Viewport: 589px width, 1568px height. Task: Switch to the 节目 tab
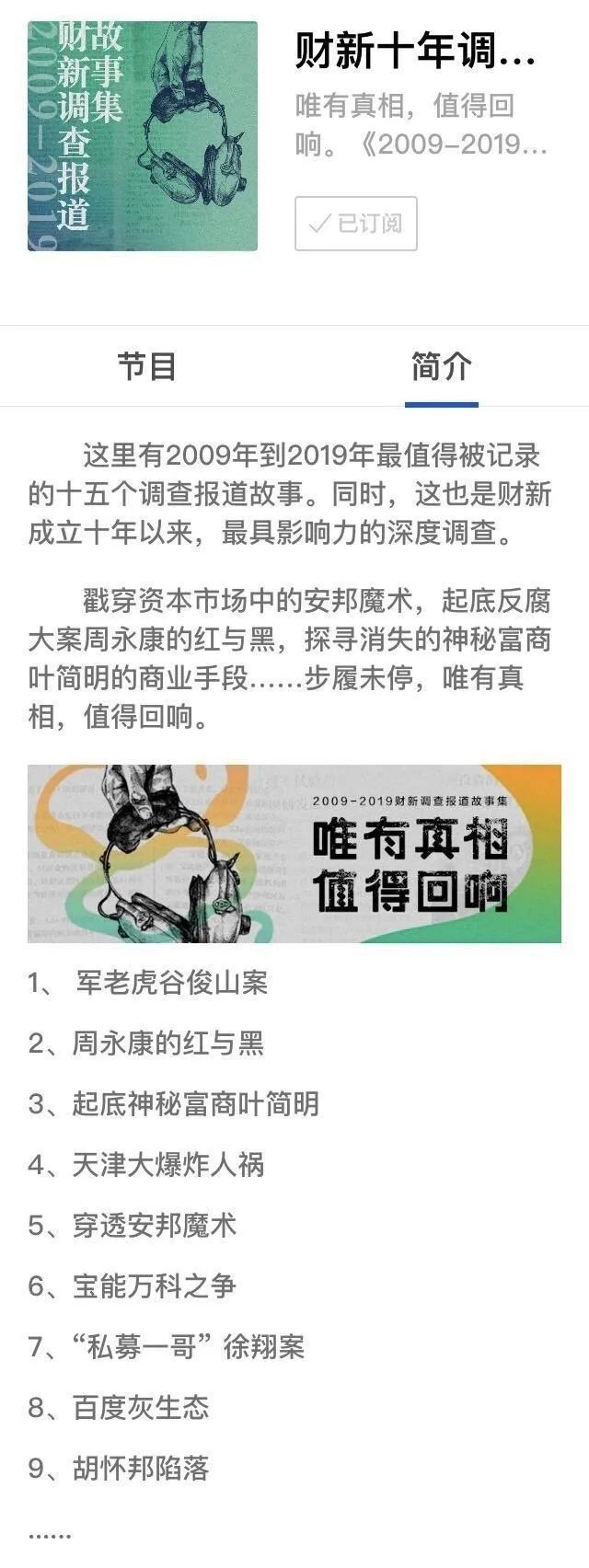pyautogui.click(x=147, y=366)
